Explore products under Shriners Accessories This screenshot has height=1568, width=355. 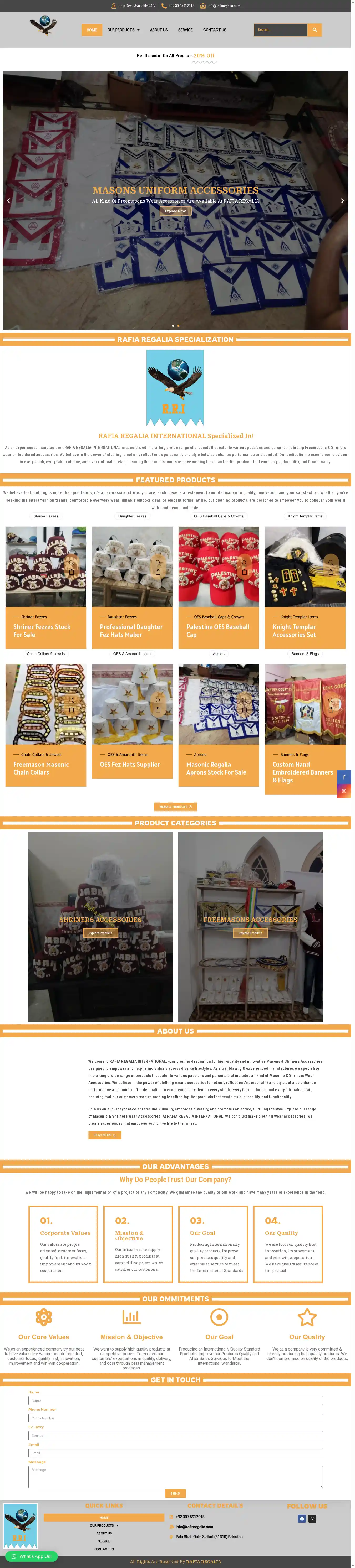coord(100,933)
